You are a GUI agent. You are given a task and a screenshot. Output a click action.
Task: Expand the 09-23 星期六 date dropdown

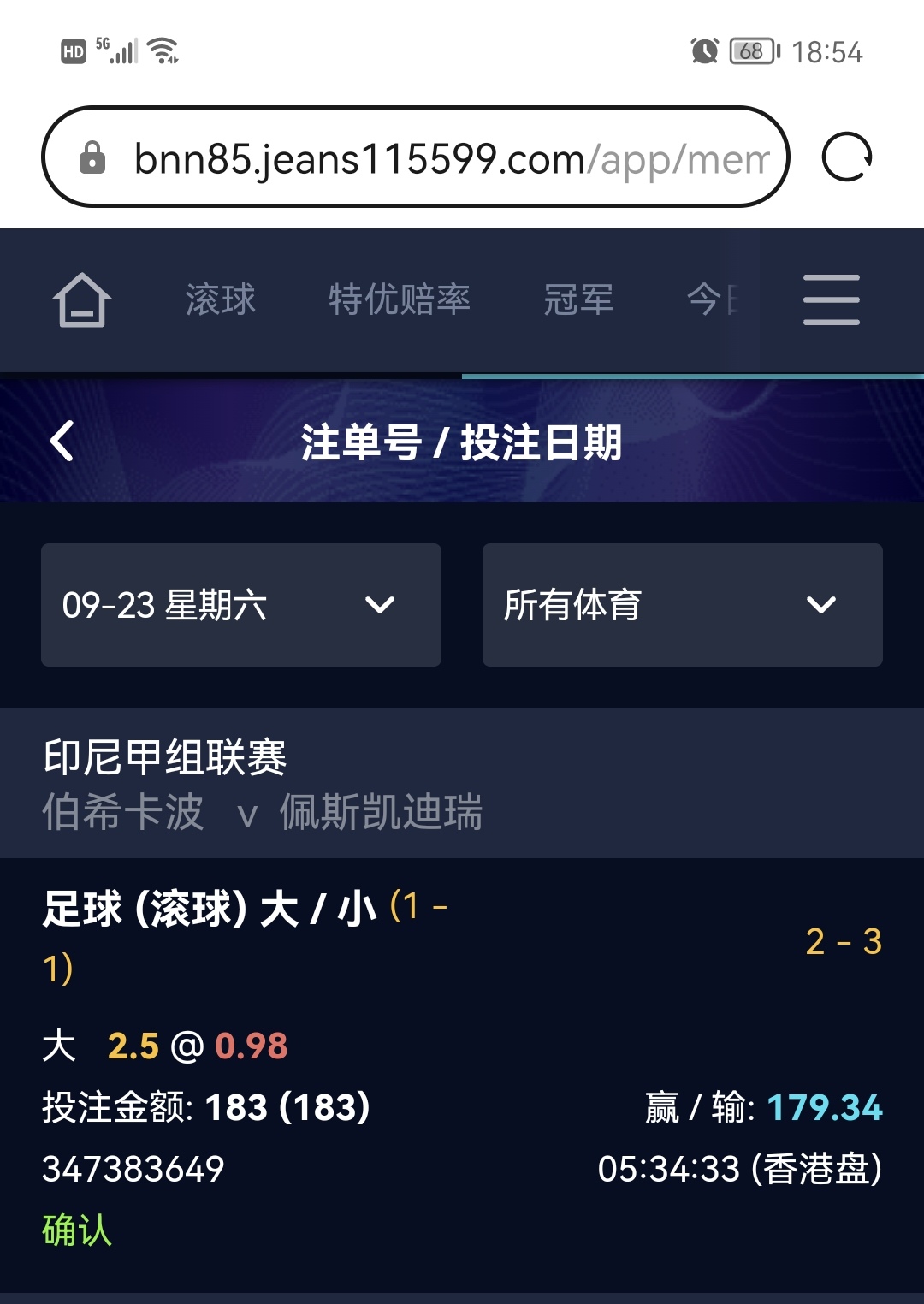241,605
